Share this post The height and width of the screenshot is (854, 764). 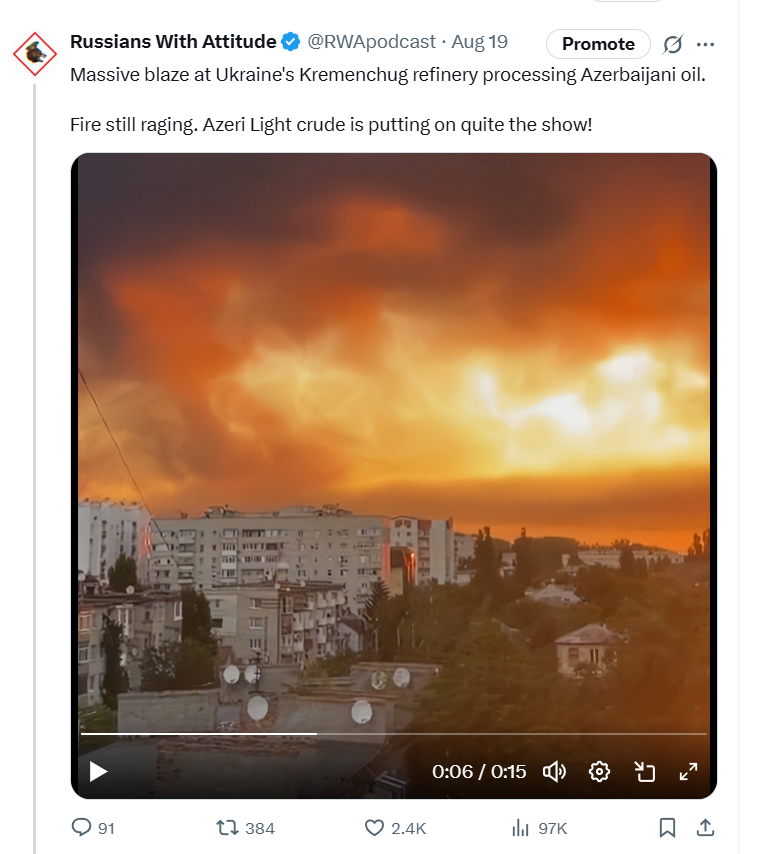point(704,828)
